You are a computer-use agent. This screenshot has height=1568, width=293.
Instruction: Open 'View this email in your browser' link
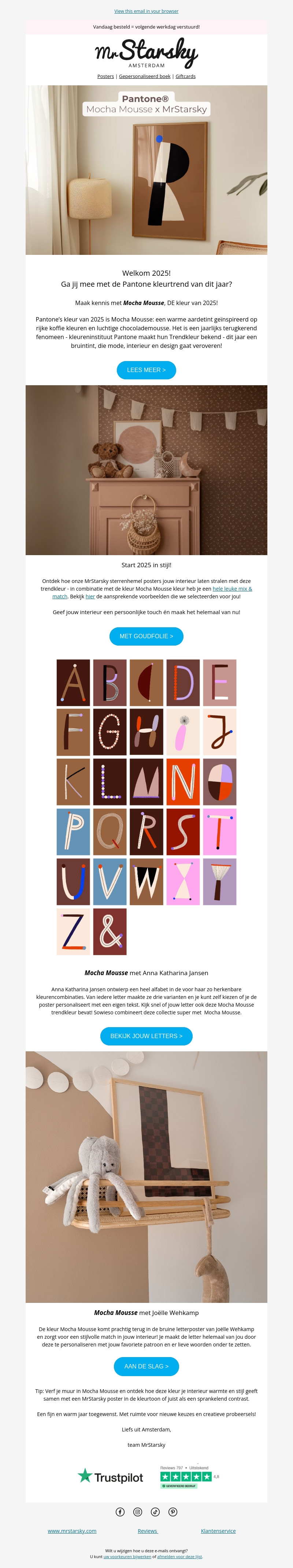146,11
